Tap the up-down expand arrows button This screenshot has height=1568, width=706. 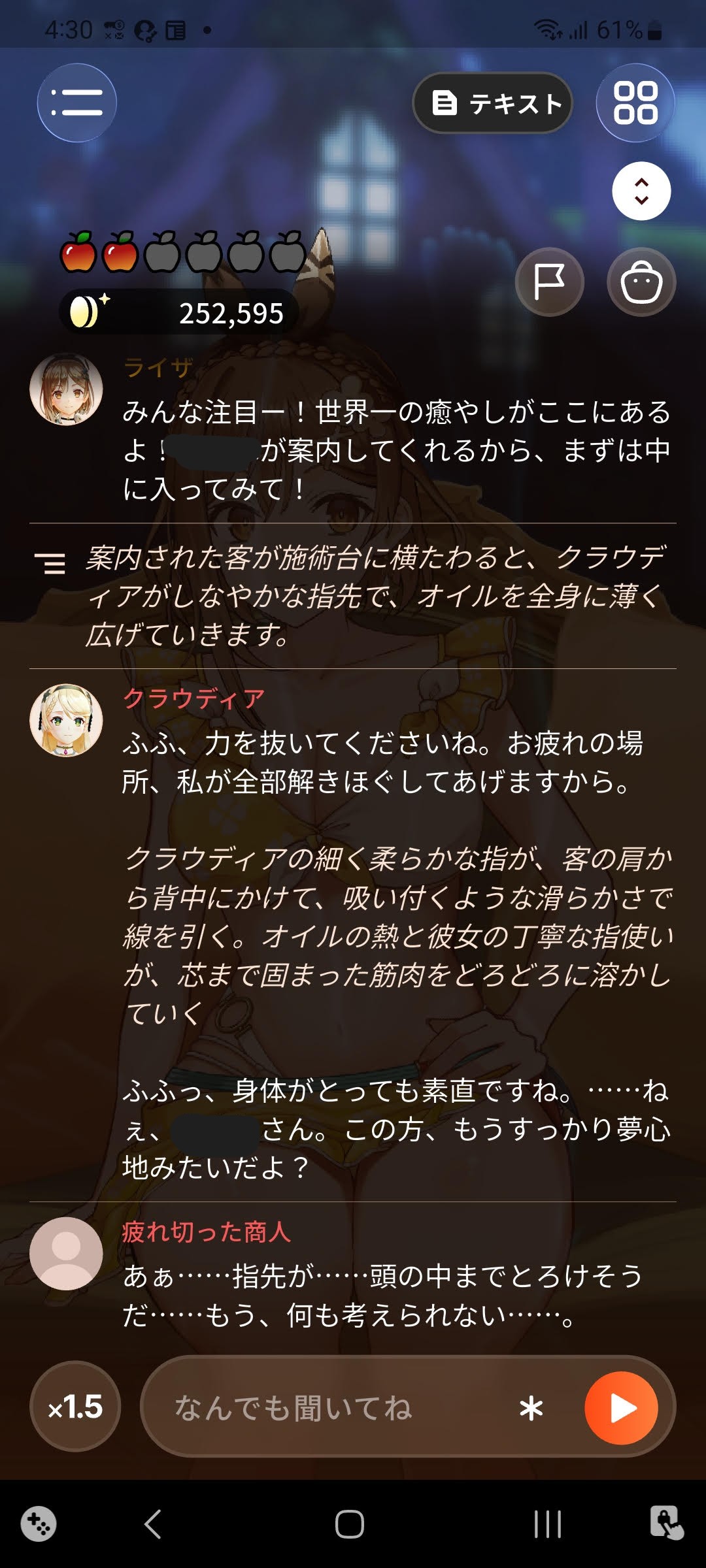[641, 191]
